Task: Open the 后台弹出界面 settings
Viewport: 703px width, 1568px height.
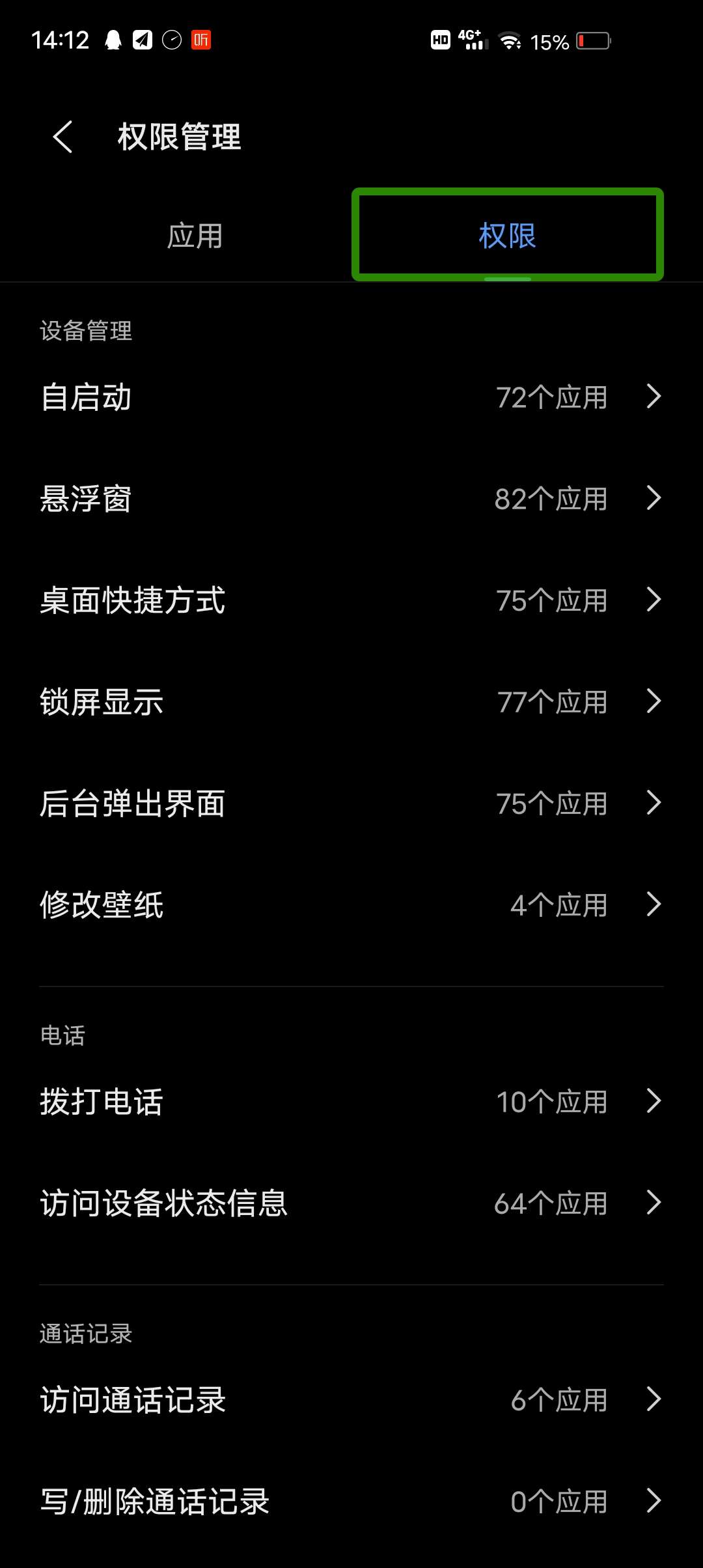Action: click(351, 803)
